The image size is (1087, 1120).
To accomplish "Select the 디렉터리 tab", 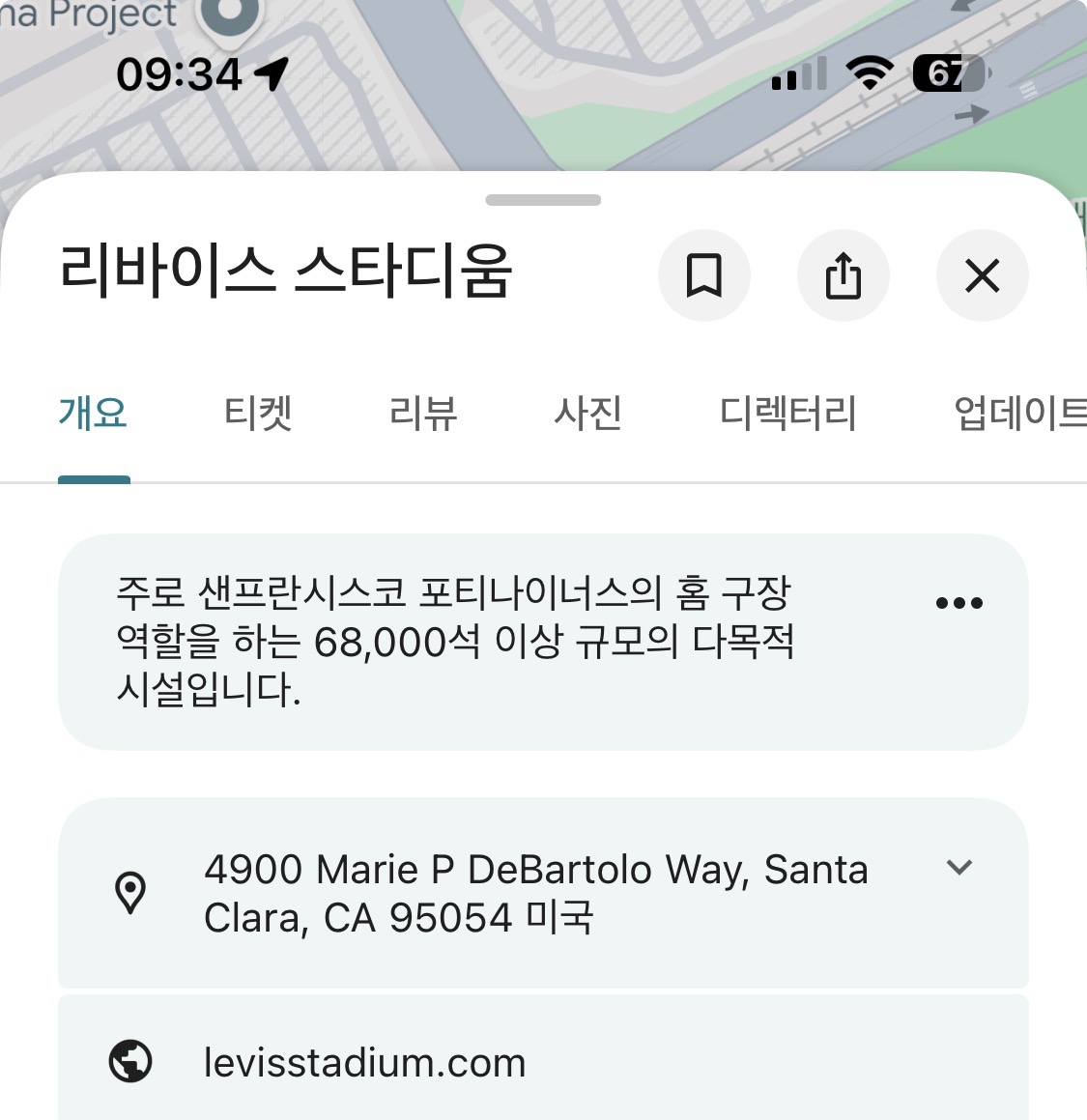I will pos(787,414).
